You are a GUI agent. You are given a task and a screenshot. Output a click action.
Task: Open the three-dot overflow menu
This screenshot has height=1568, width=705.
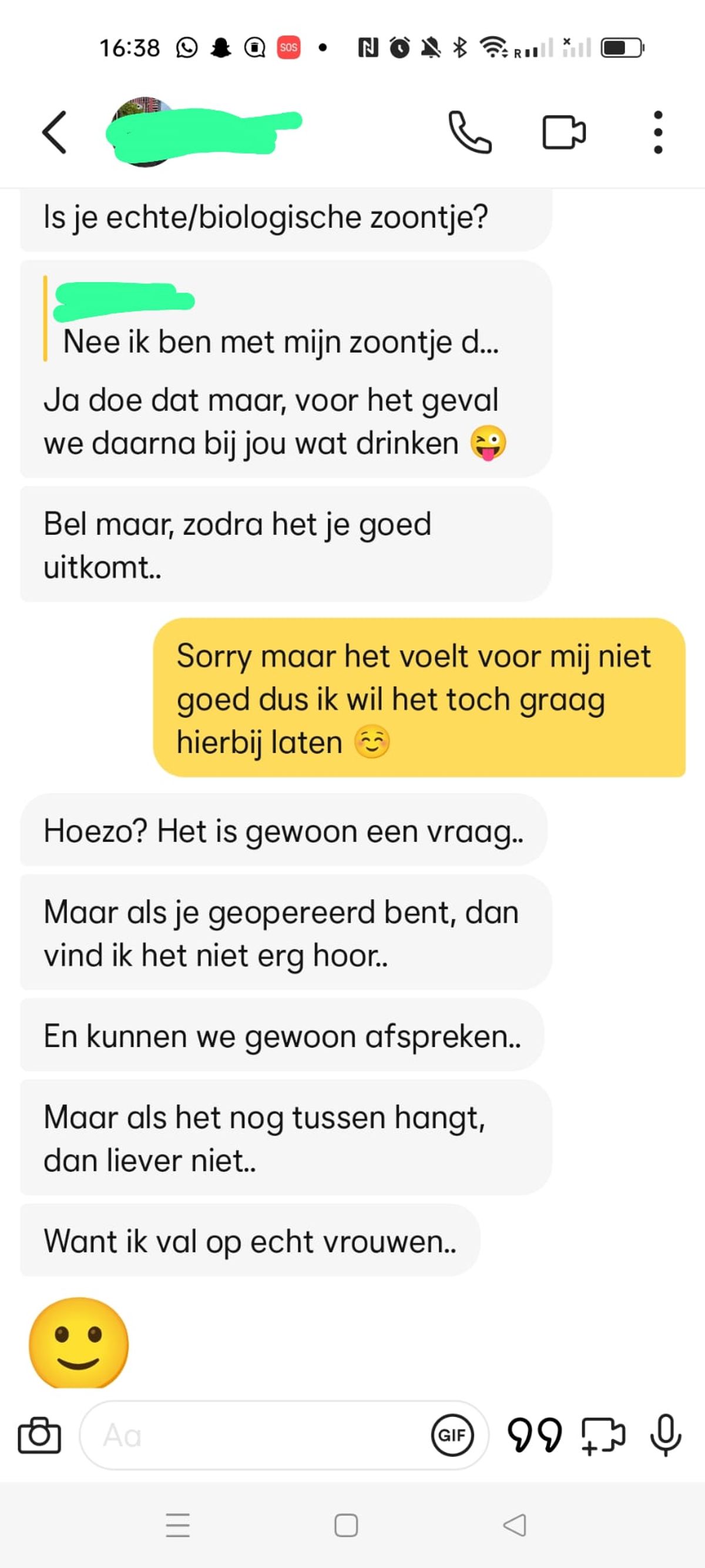657,132
